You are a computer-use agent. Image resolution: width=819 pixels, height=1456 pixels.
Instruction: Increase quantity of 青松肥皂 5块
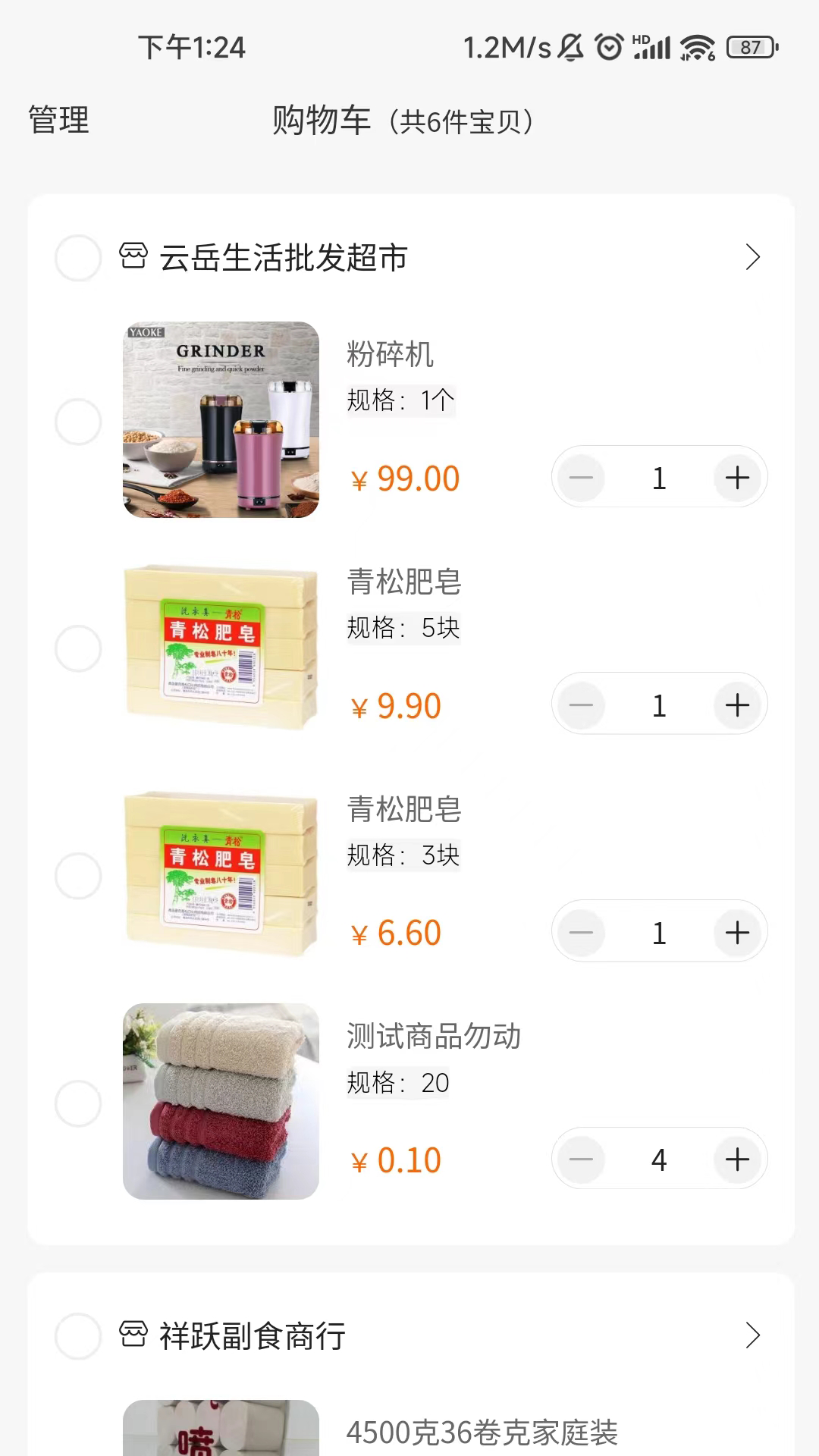pos(737,705)
